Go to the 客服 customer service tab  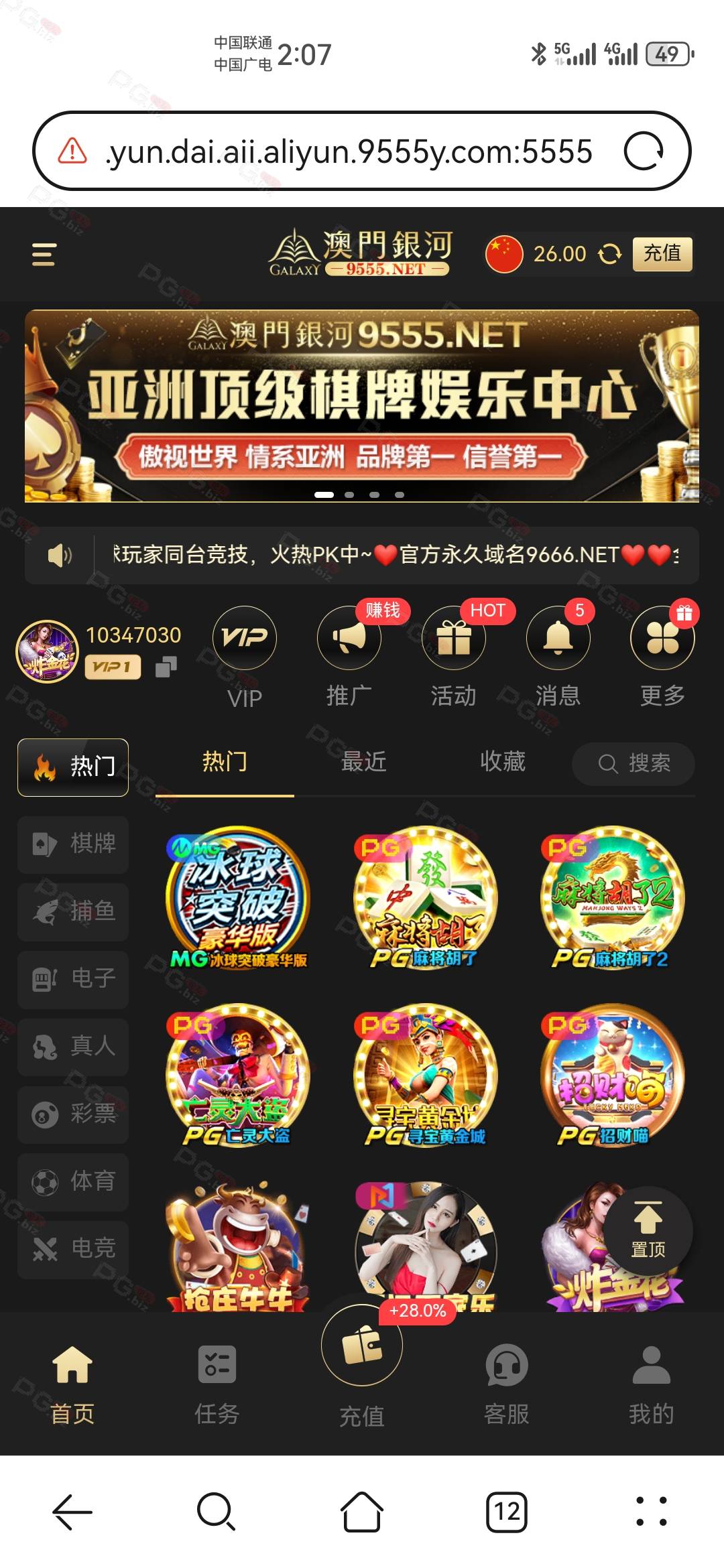coord(507,1384)
